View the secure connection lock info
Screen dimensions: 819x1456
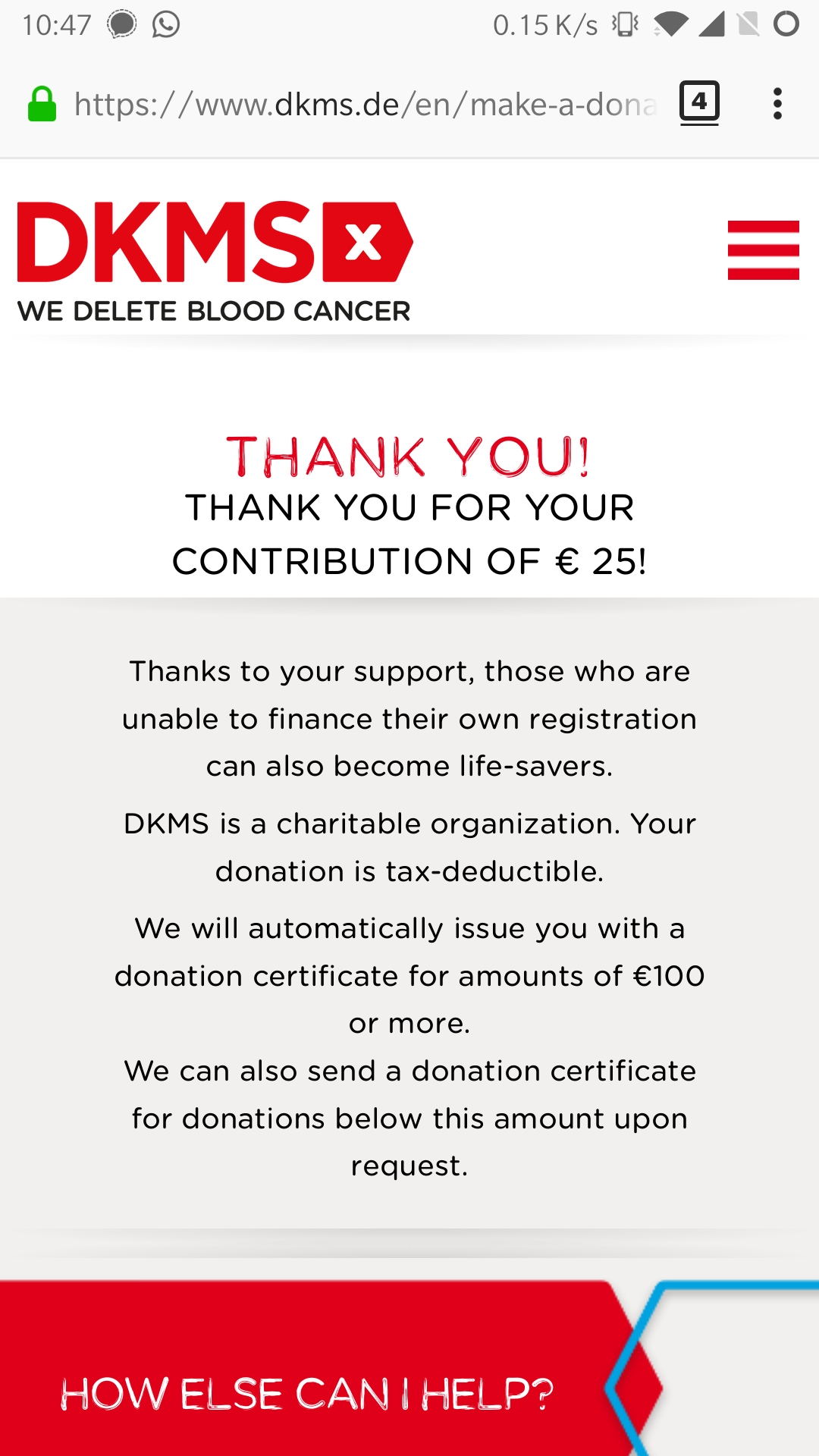[42, 104]
